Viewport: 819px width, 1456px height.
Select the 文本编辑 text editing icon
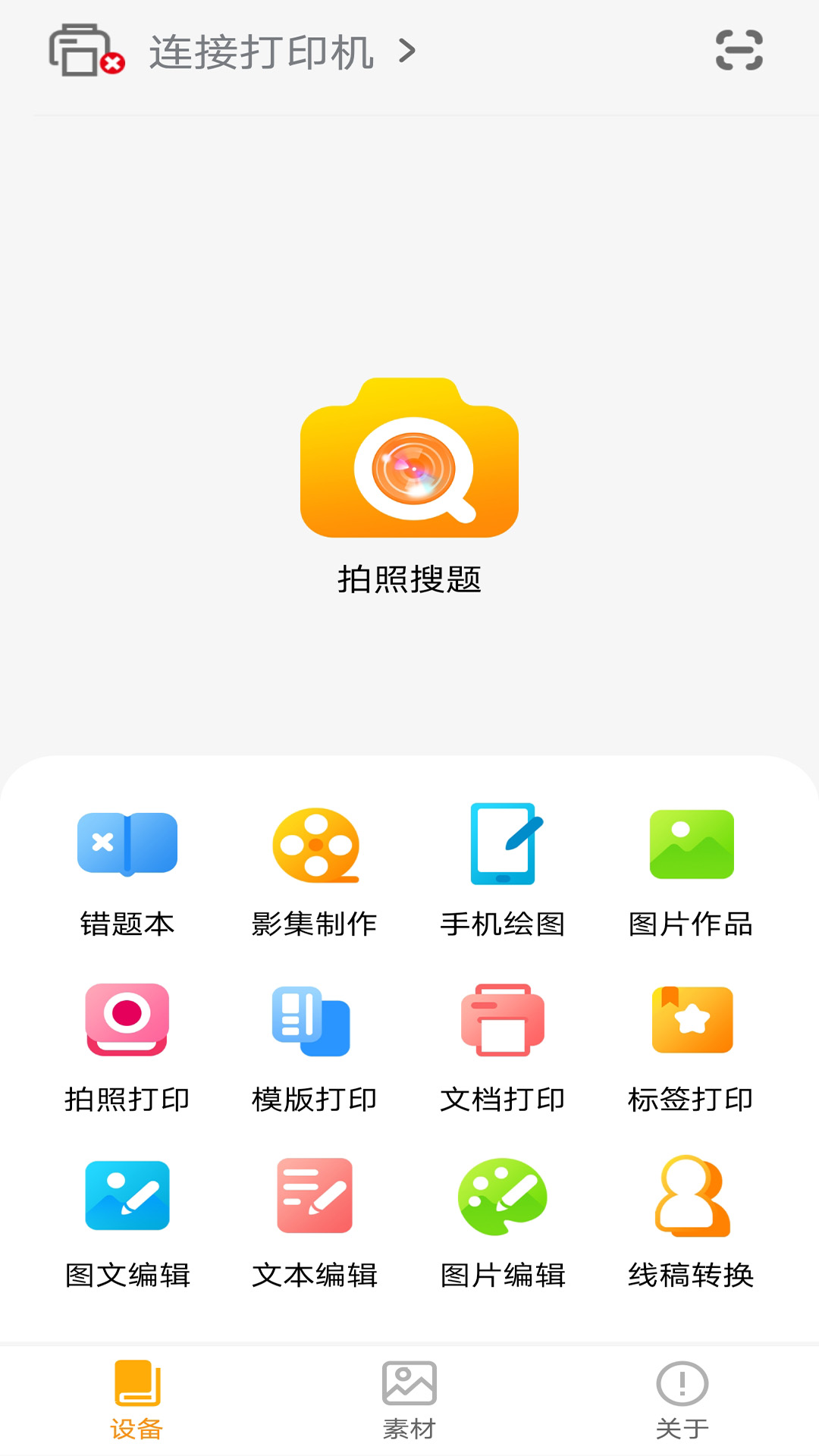[314, 1225]
